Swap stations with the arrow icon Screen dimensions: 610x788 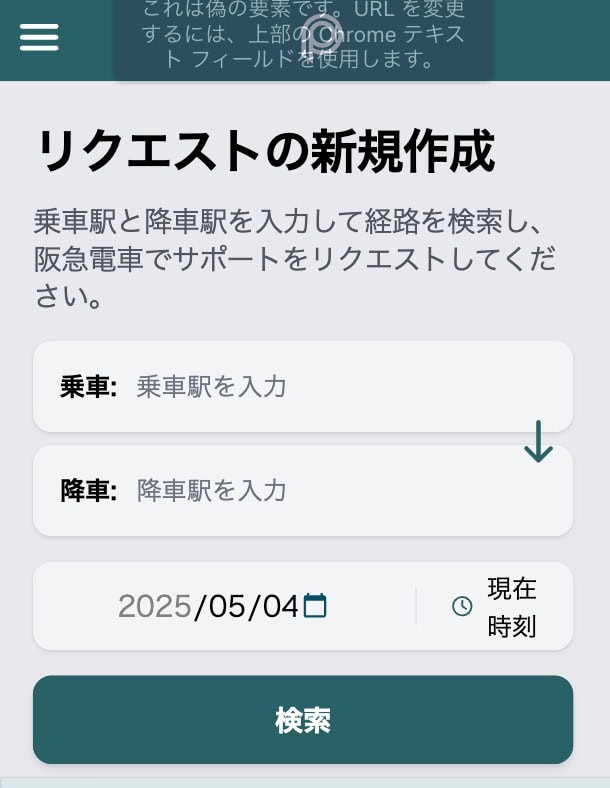click(538, 441)
